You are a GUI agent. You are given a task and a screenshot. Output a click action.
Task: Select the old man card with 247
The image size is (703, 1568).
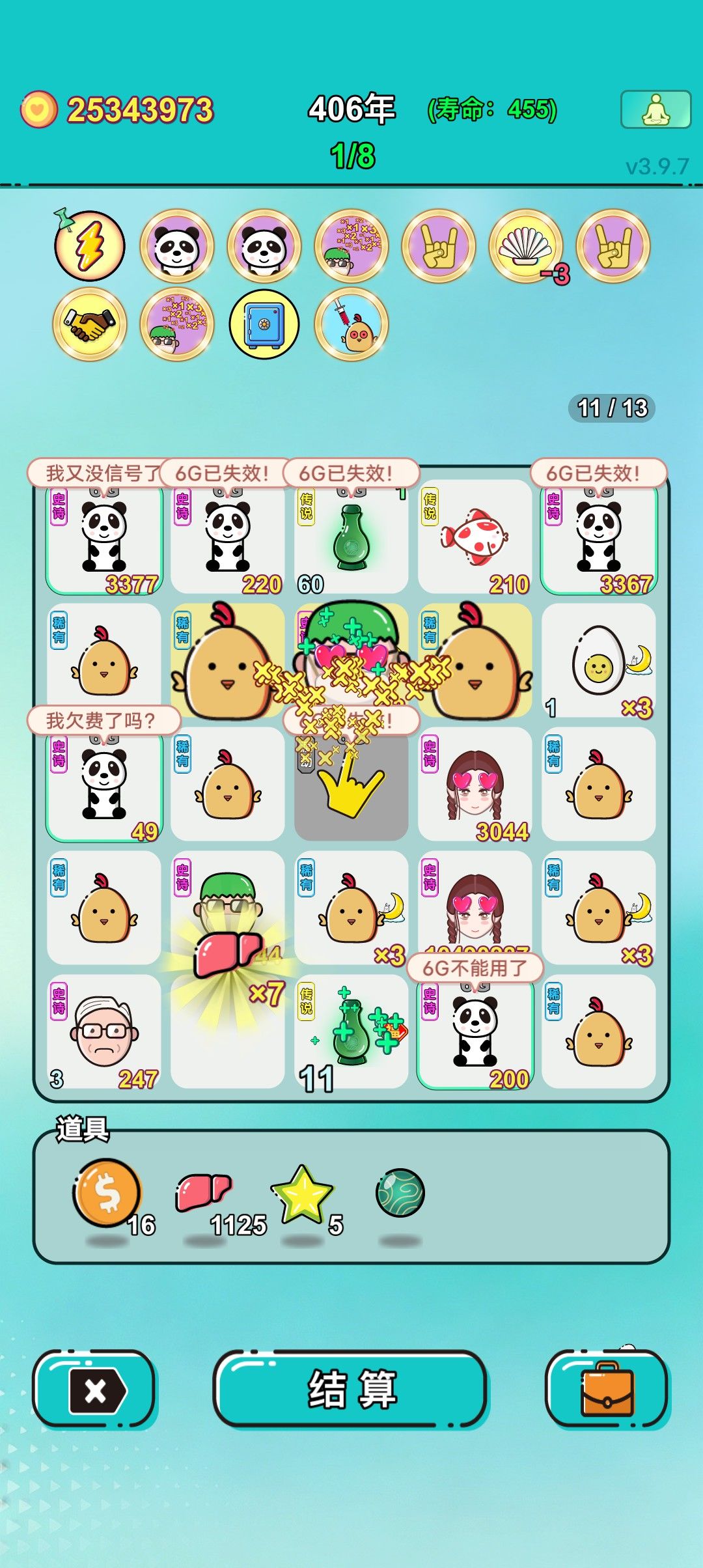click(x=104, y=1032)
